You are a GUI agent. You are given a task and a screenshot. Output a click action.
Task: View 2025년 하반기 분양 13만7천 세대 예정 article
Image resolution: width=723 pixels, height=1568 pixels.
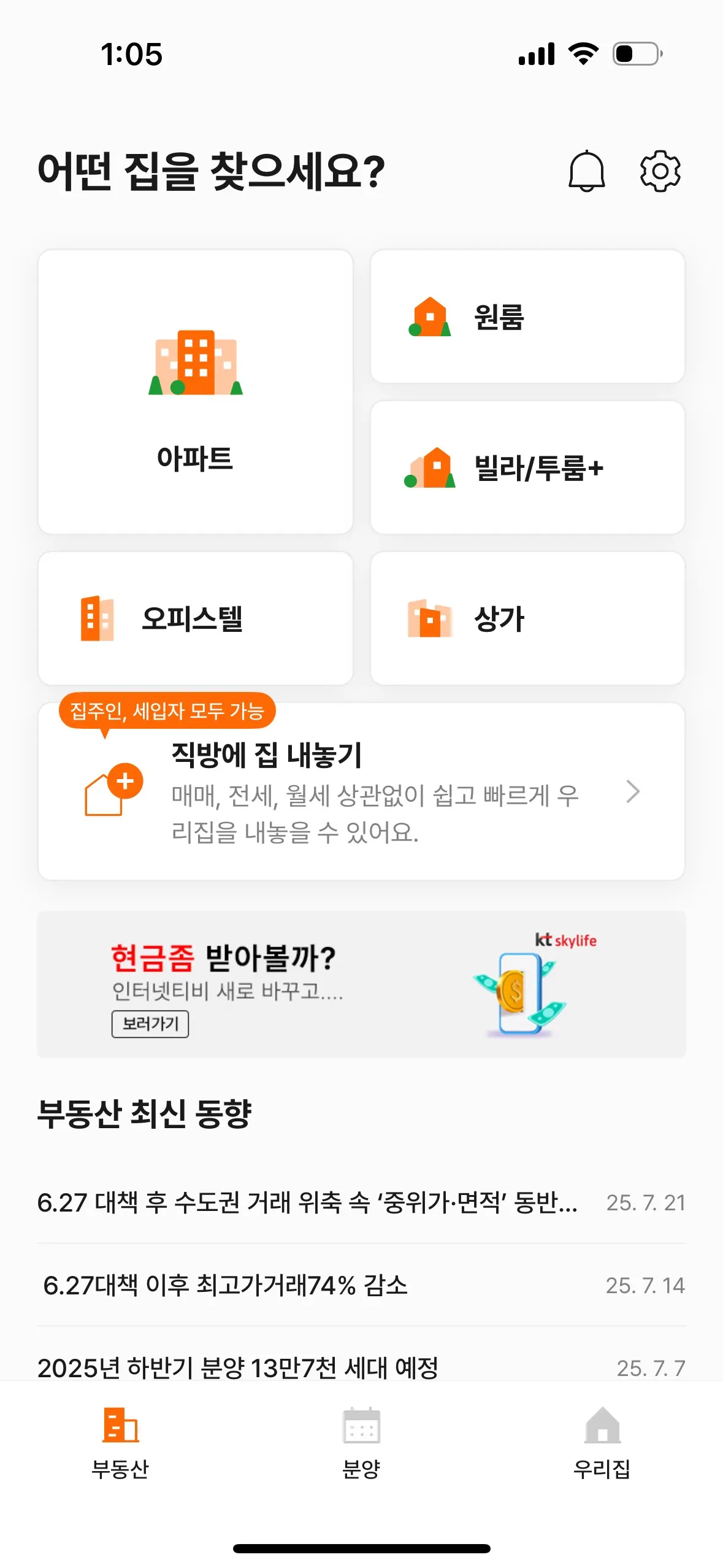[238, 1367]
